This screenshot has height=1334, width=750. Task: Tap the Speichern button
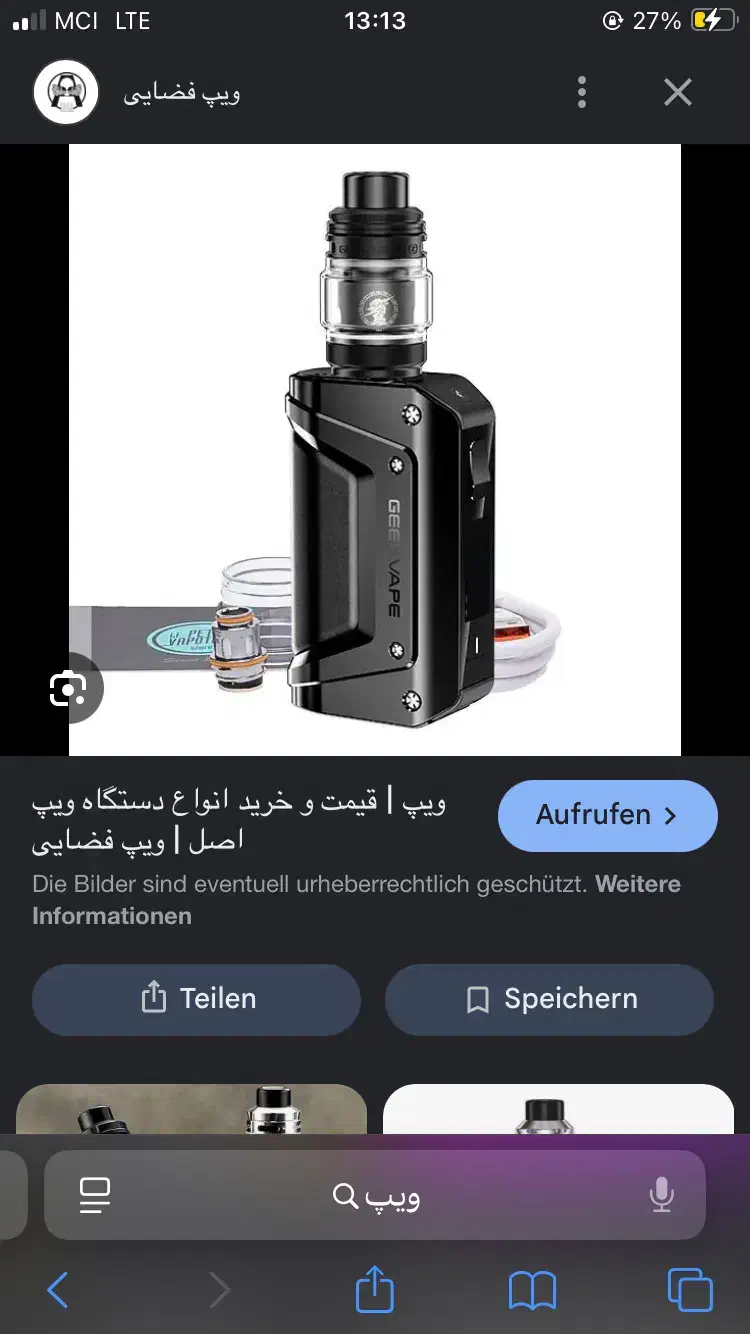point(549,998)
